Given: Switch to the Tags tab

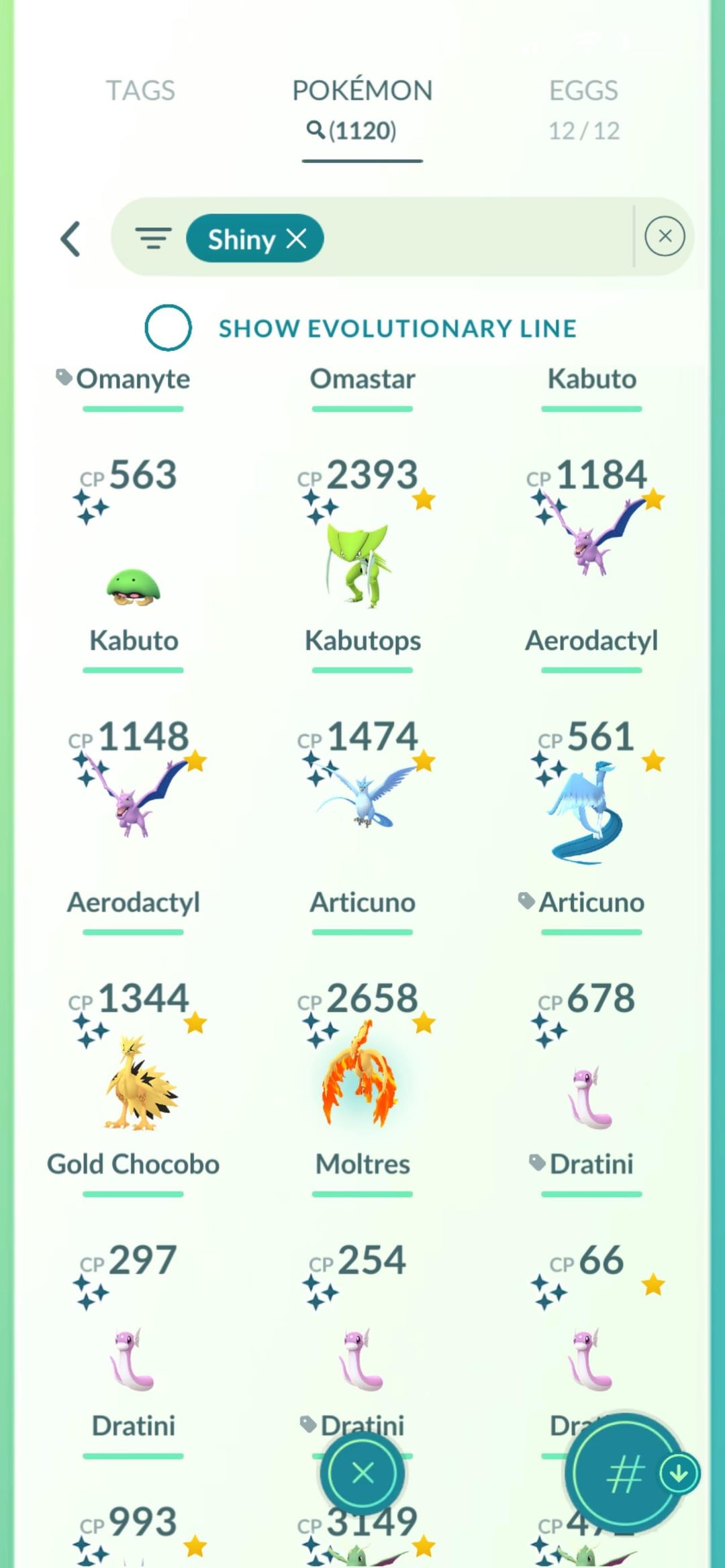Looking at the screenshot, I should [140, 91].
